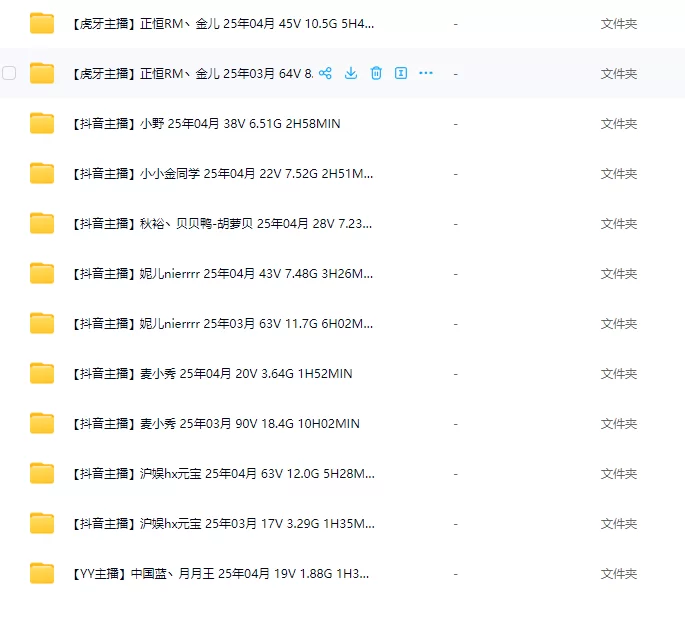
Task: Open folder 沪娱hx元宝 25年04月 63V
Action: [223, 473]
